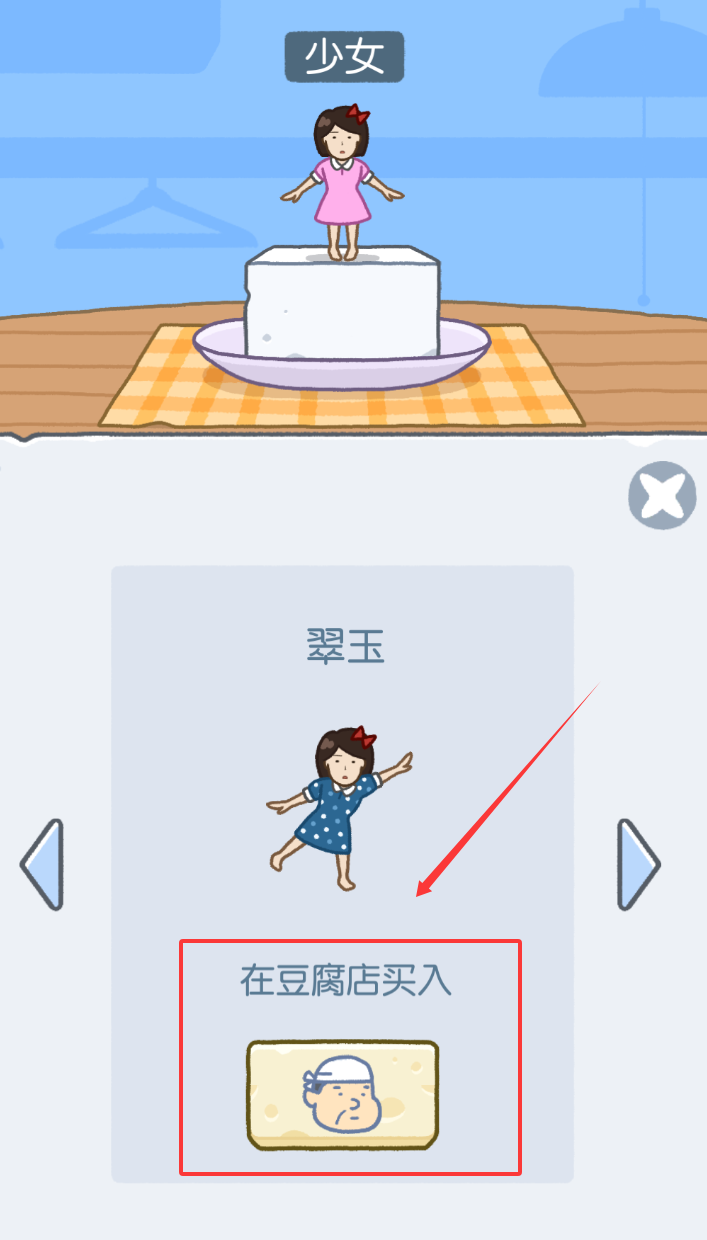Open the tofu shop to buy 翠玉
Screen dimensions: 707x1240
[342, 1095]
